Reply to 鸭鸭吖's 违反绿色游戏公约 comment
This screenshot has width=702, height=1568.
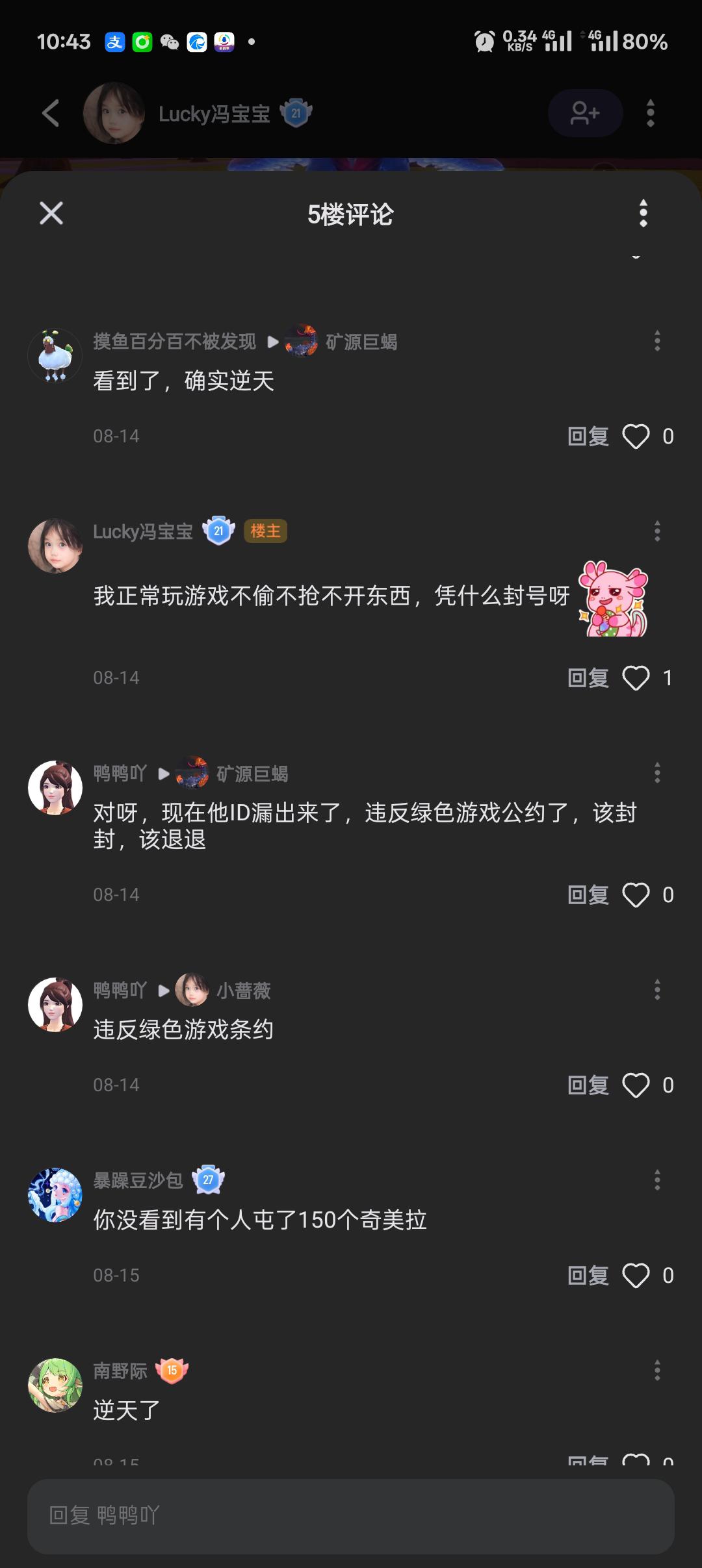pos(588,895)
